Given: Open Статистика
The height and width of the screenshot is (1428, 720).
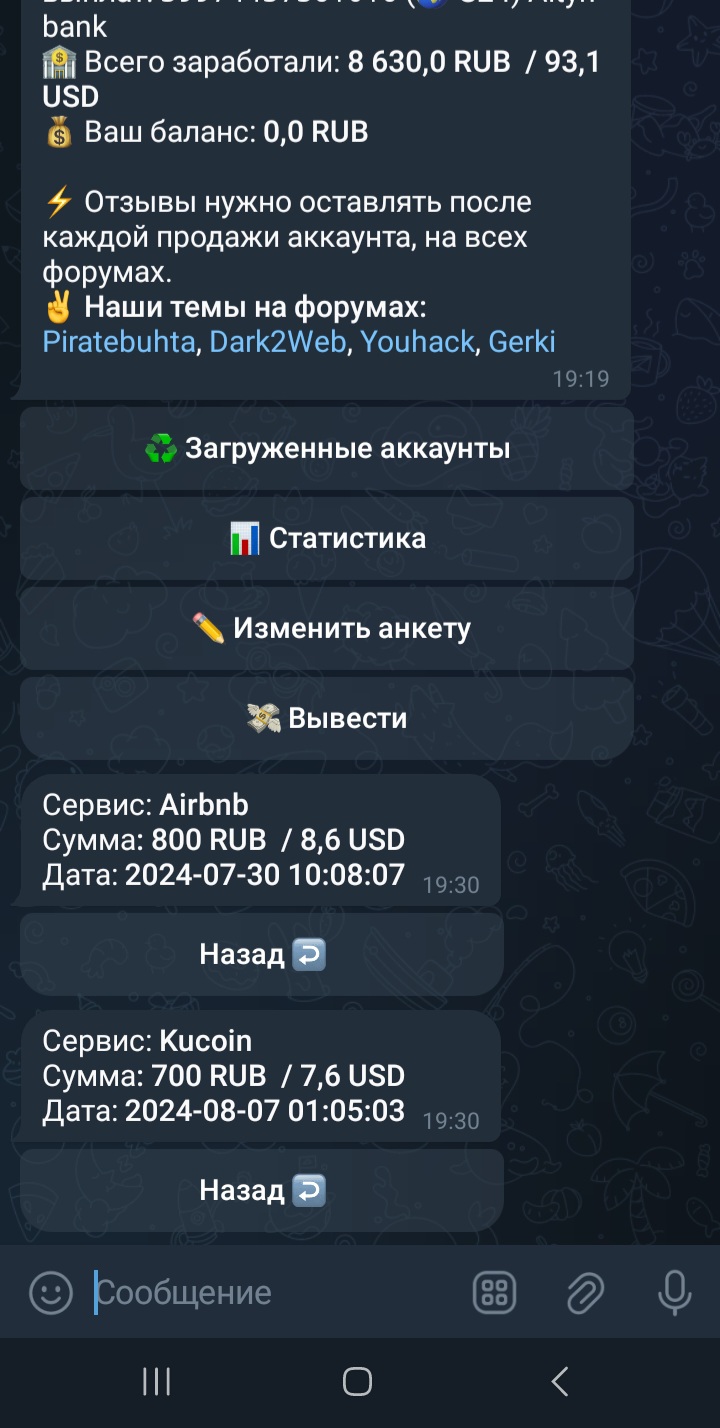Looking at the screenshot, I should (x=327, y=539).
